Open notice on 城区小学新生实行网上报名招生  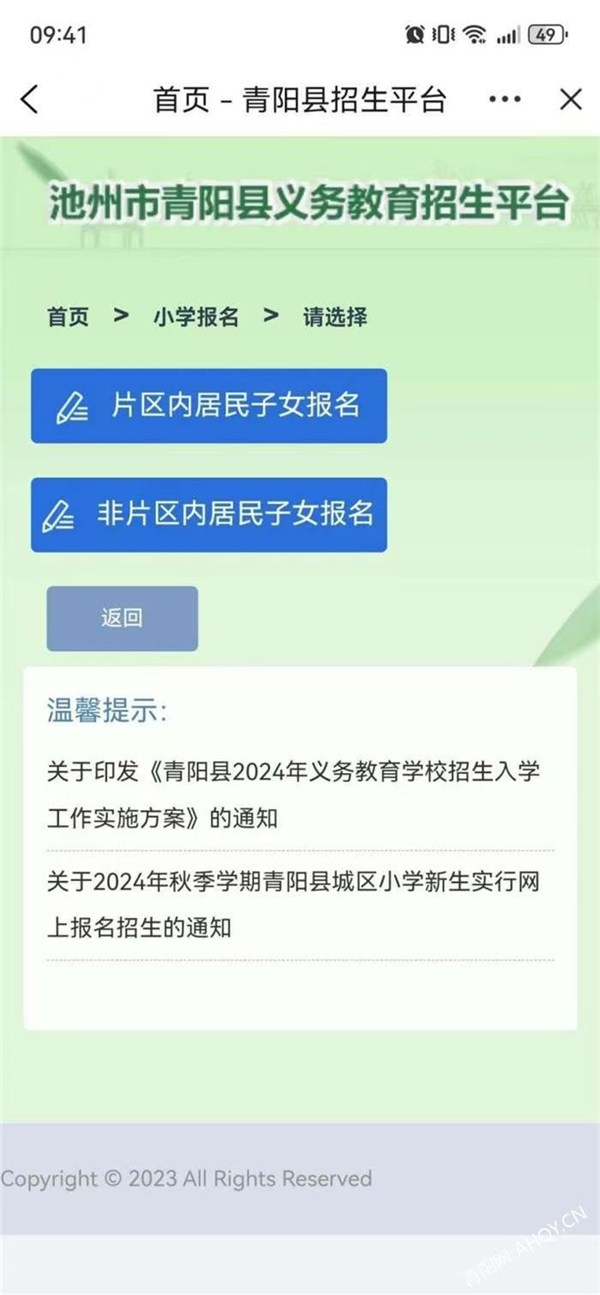295,905
